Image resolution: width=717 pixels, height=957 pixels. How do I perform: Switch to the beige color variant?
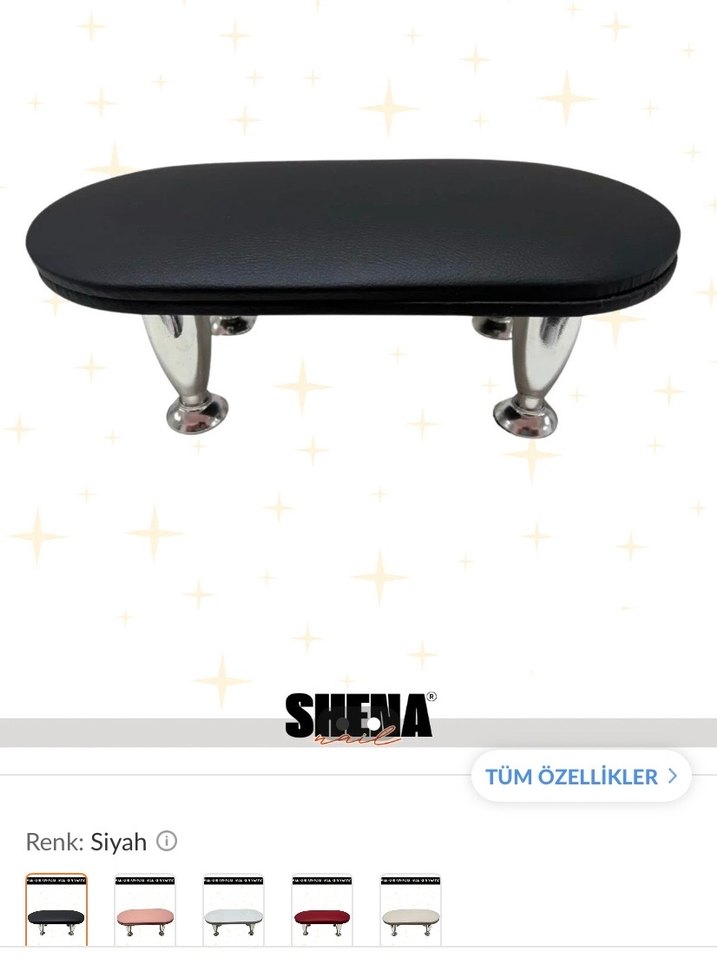410,909
